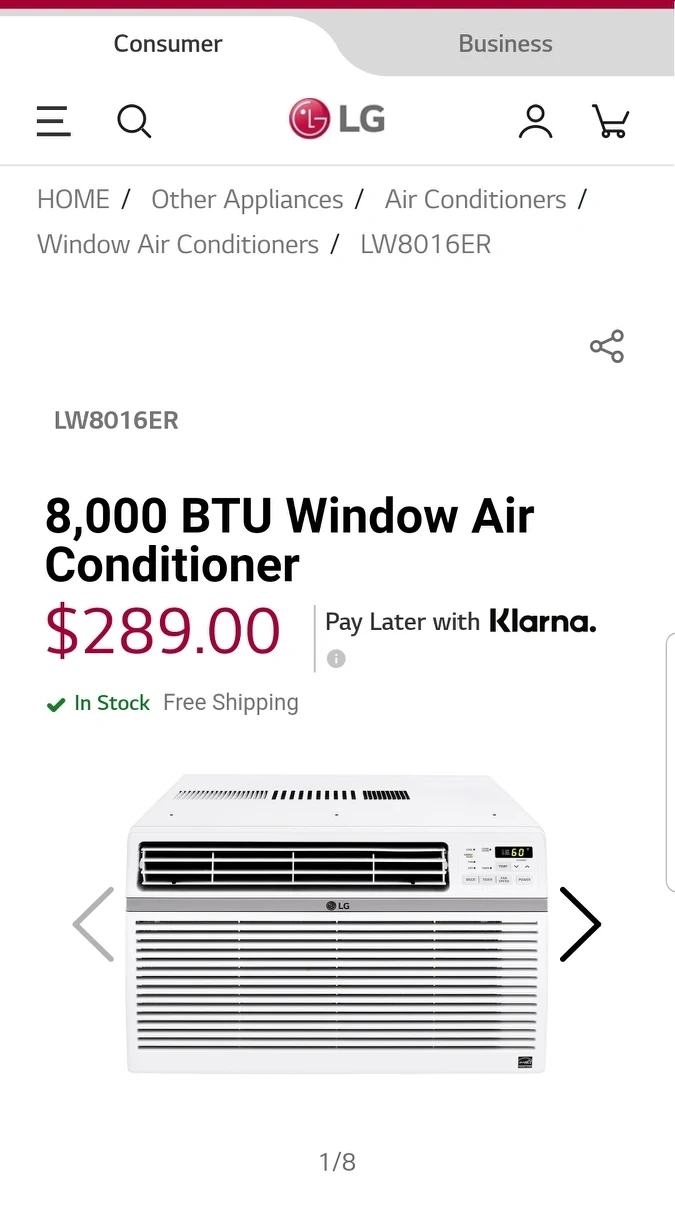
Task: Show Klarna payment info icon
Action: pyautogui.click(x=337, y=659)
